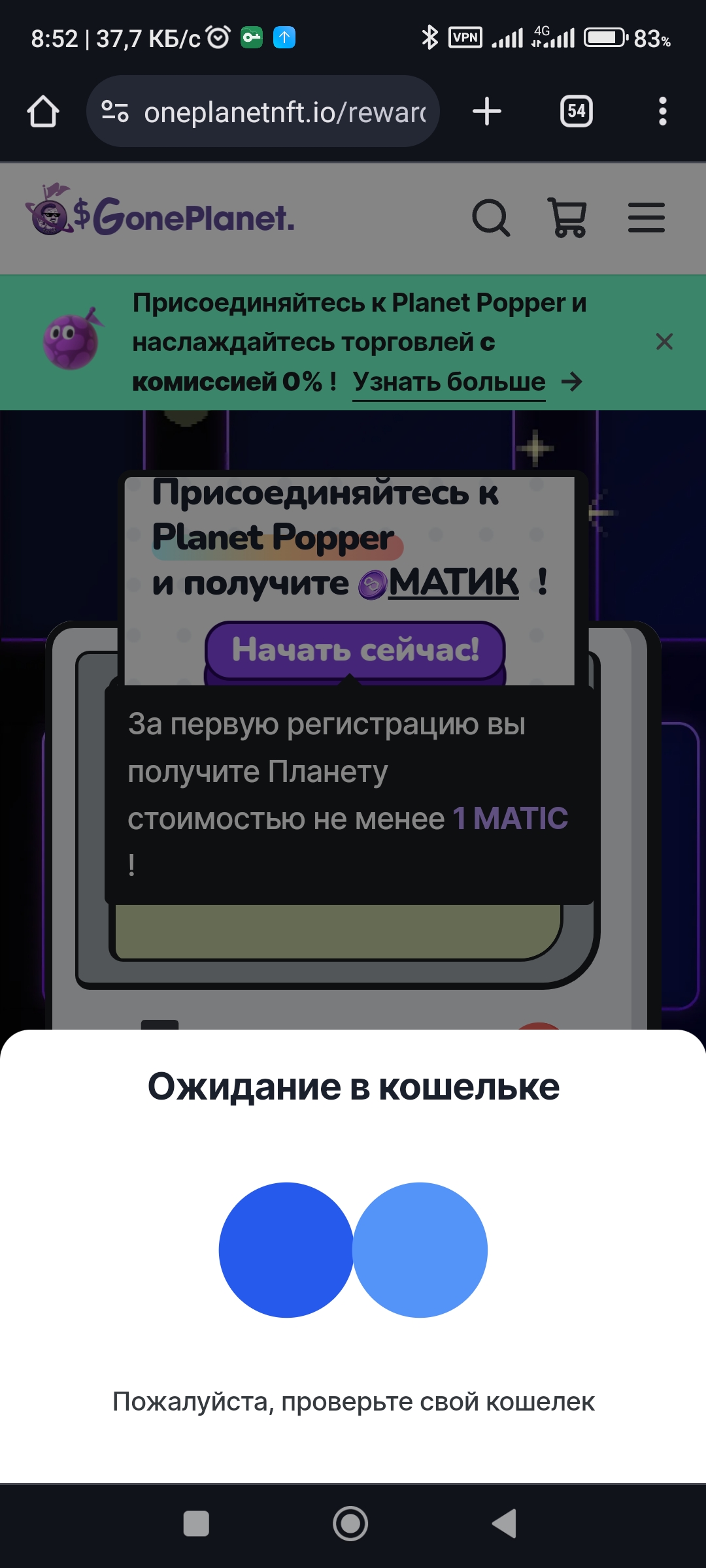Image resolution: width=706 pixels, height=1568 pixels.
Task: Go back with the system back button
Action: [505, 1524]
